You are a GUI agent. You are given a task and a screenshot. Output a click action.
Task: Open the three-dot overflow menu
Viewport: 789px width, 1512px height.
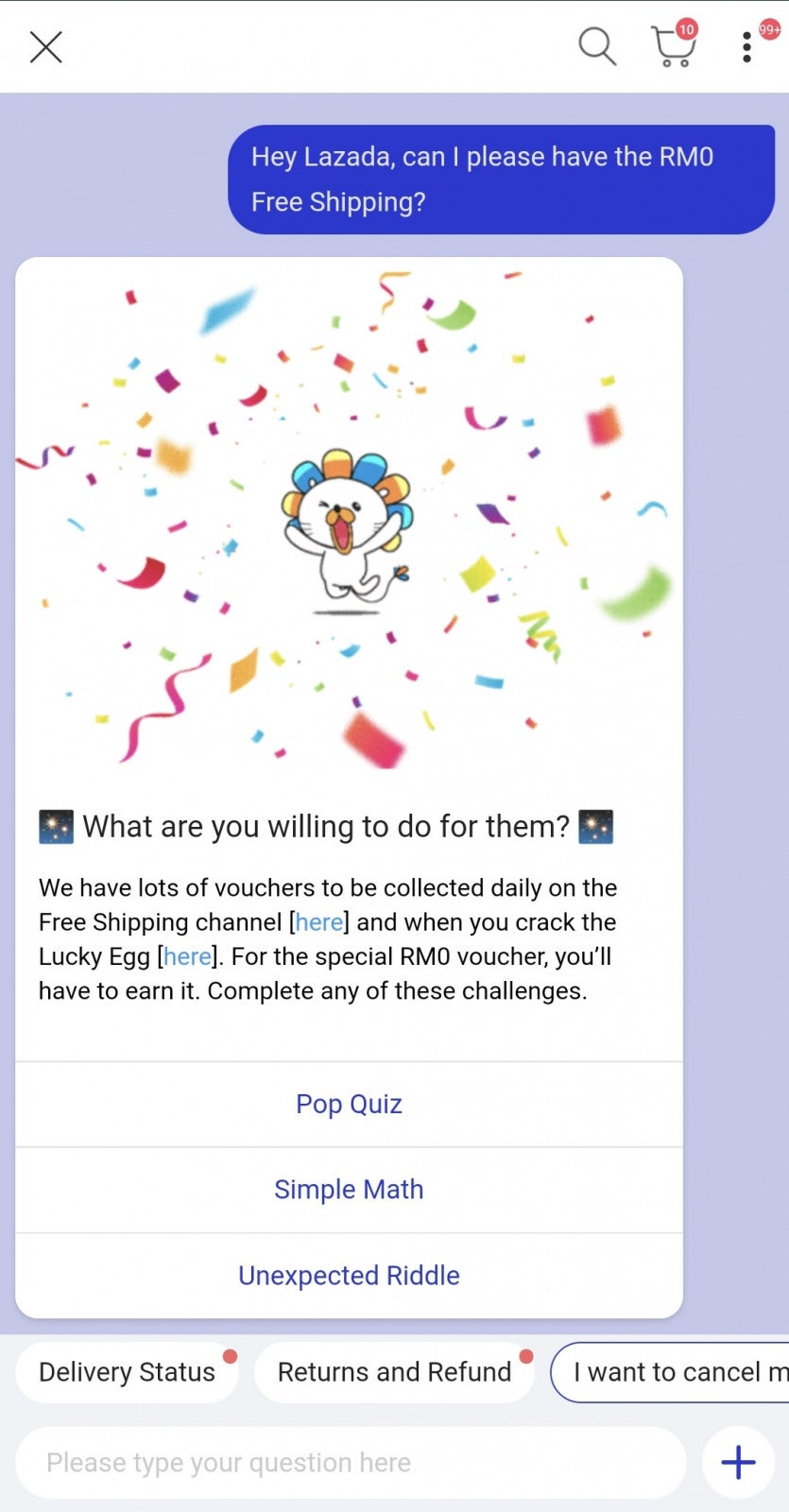click(x=747, y=47)
